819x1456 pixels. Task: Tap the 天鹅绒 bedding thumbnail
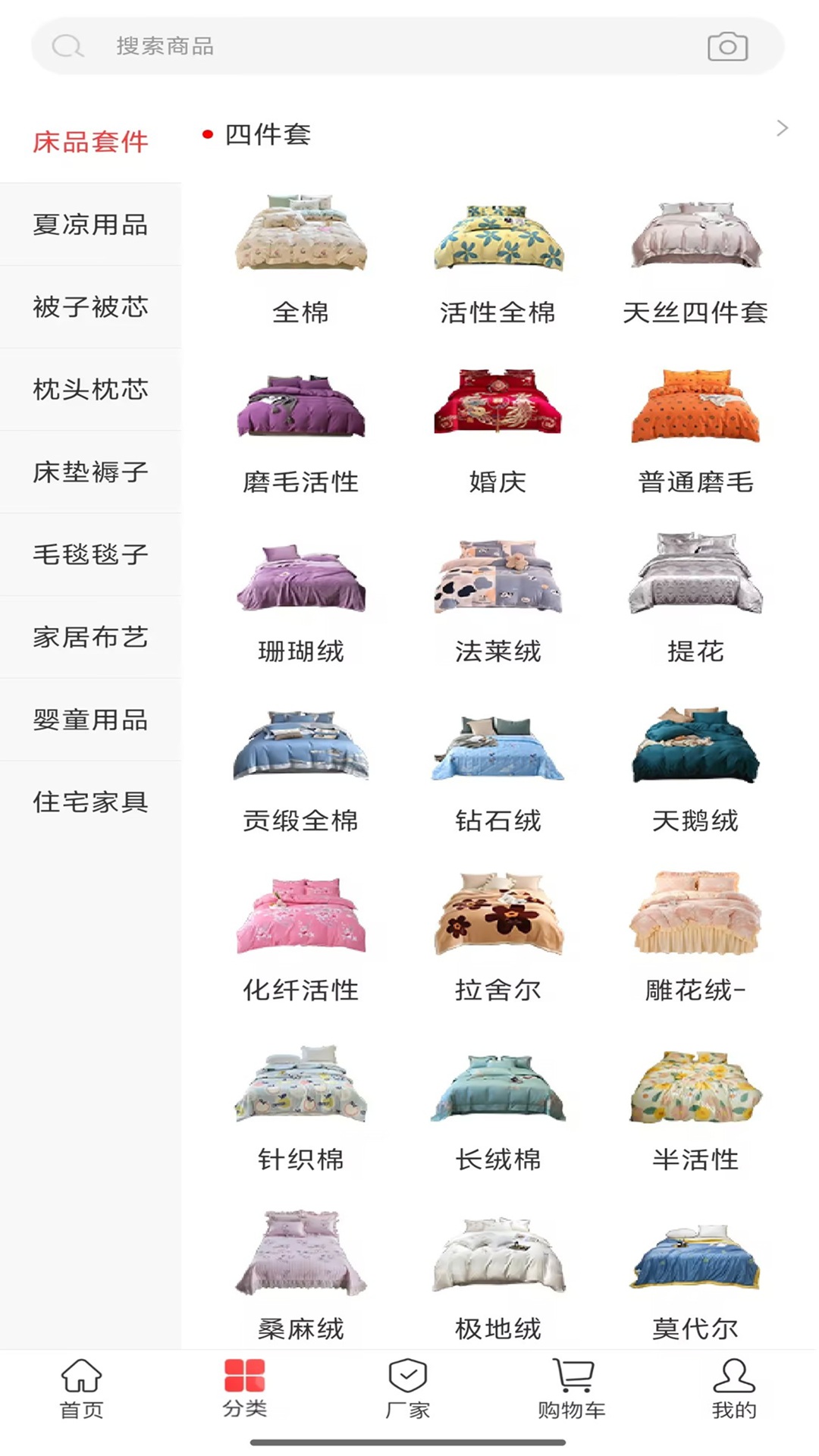(695, 745)
